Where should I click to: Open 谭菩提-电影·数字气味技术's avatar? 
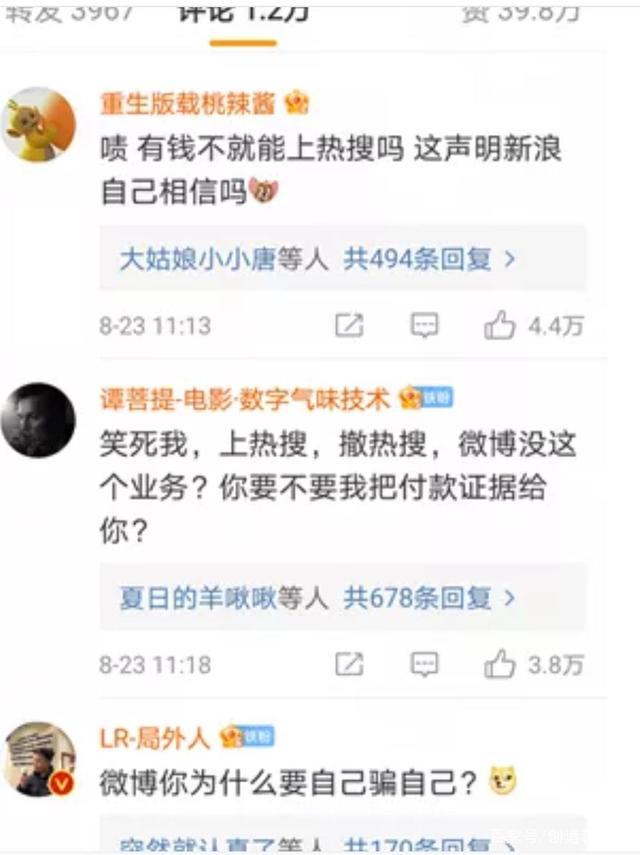[x=38, y=420]
